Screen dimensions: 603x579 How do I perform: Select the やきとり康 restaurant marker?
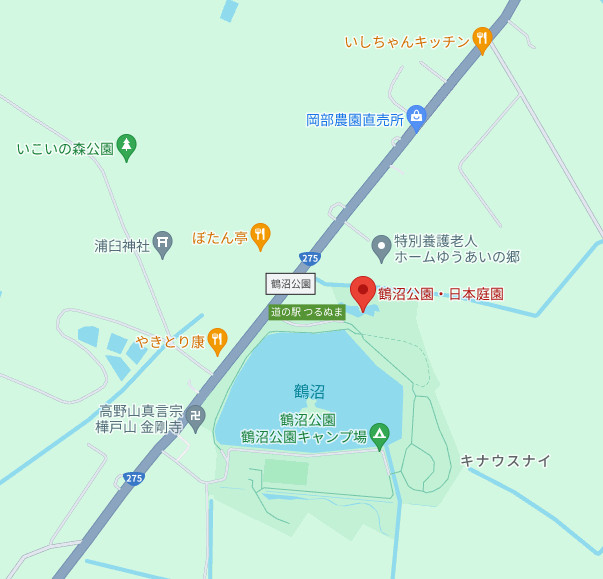pyautogui.click(x=217, y=340)
